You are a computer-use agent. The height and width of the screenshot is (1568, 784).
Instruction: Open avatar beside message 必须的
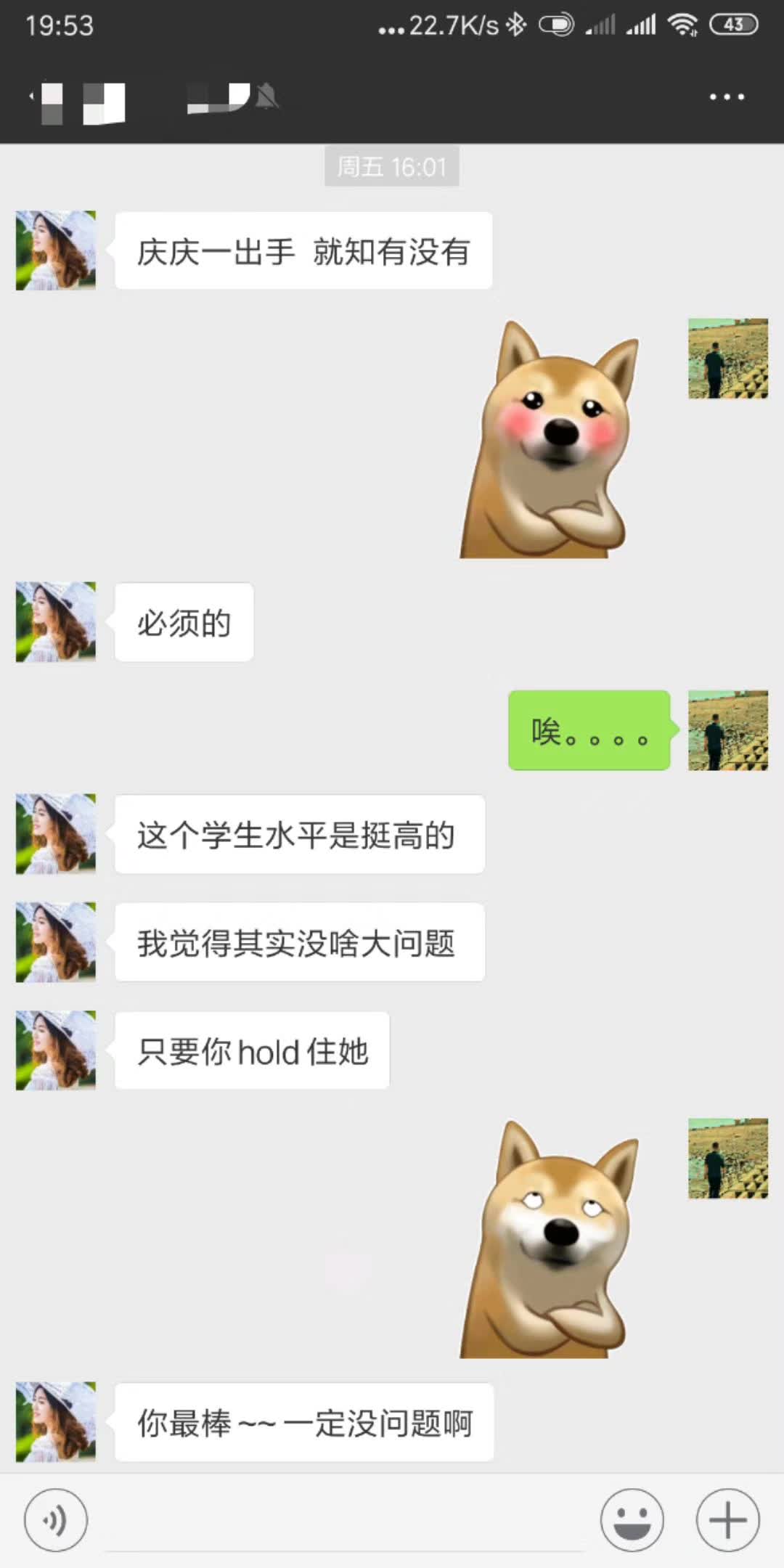point(56,621)
